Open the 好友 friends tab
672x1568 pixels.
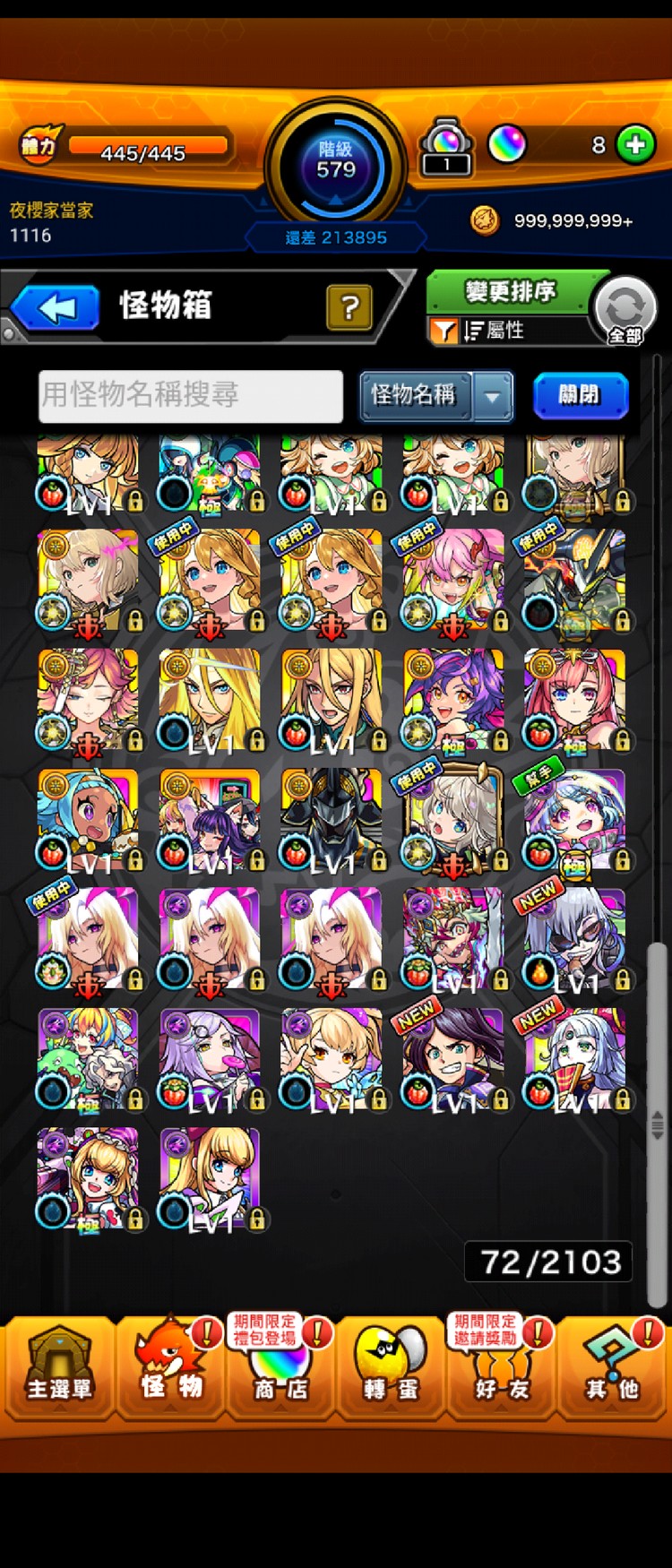coord(502,1369)
